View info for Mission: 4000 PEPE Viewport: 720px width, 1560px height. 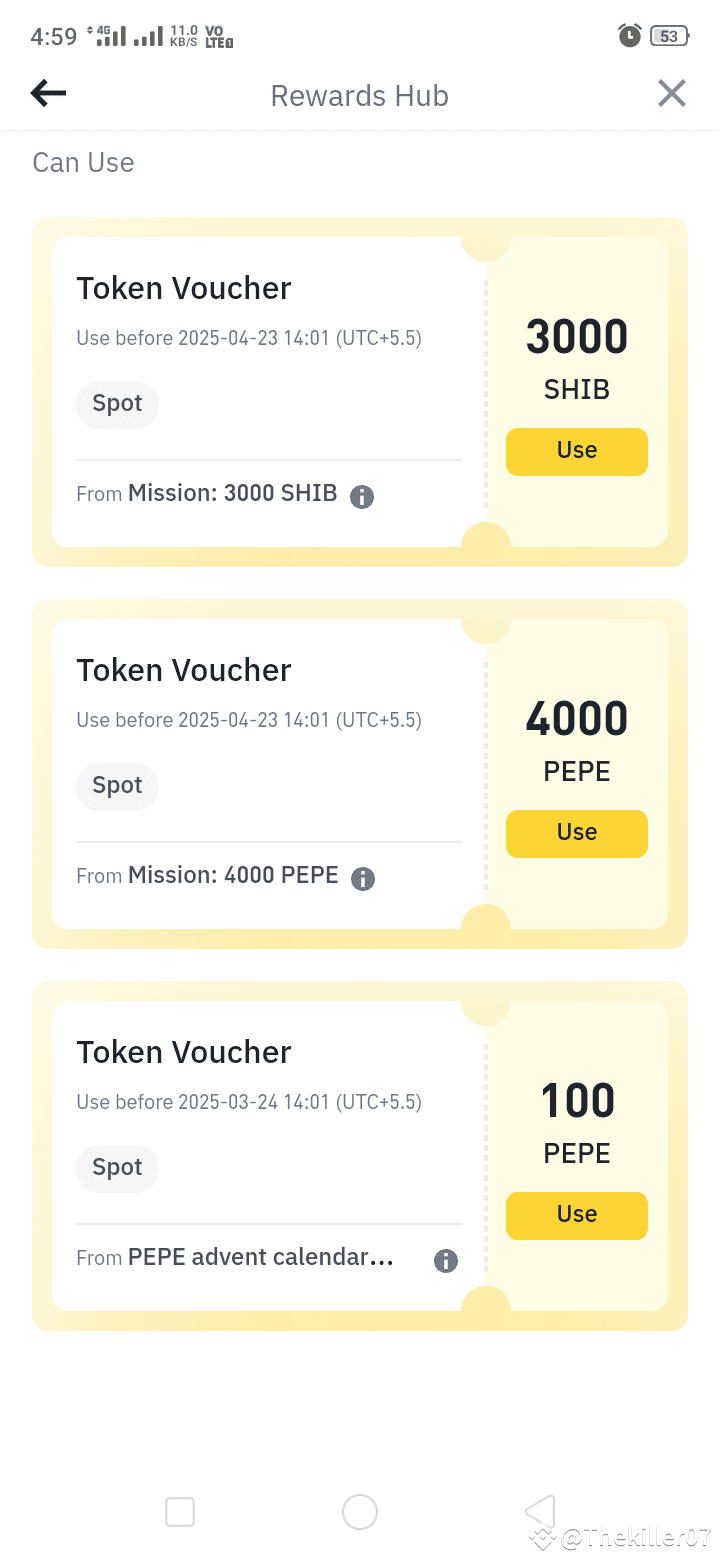(363, 878)
